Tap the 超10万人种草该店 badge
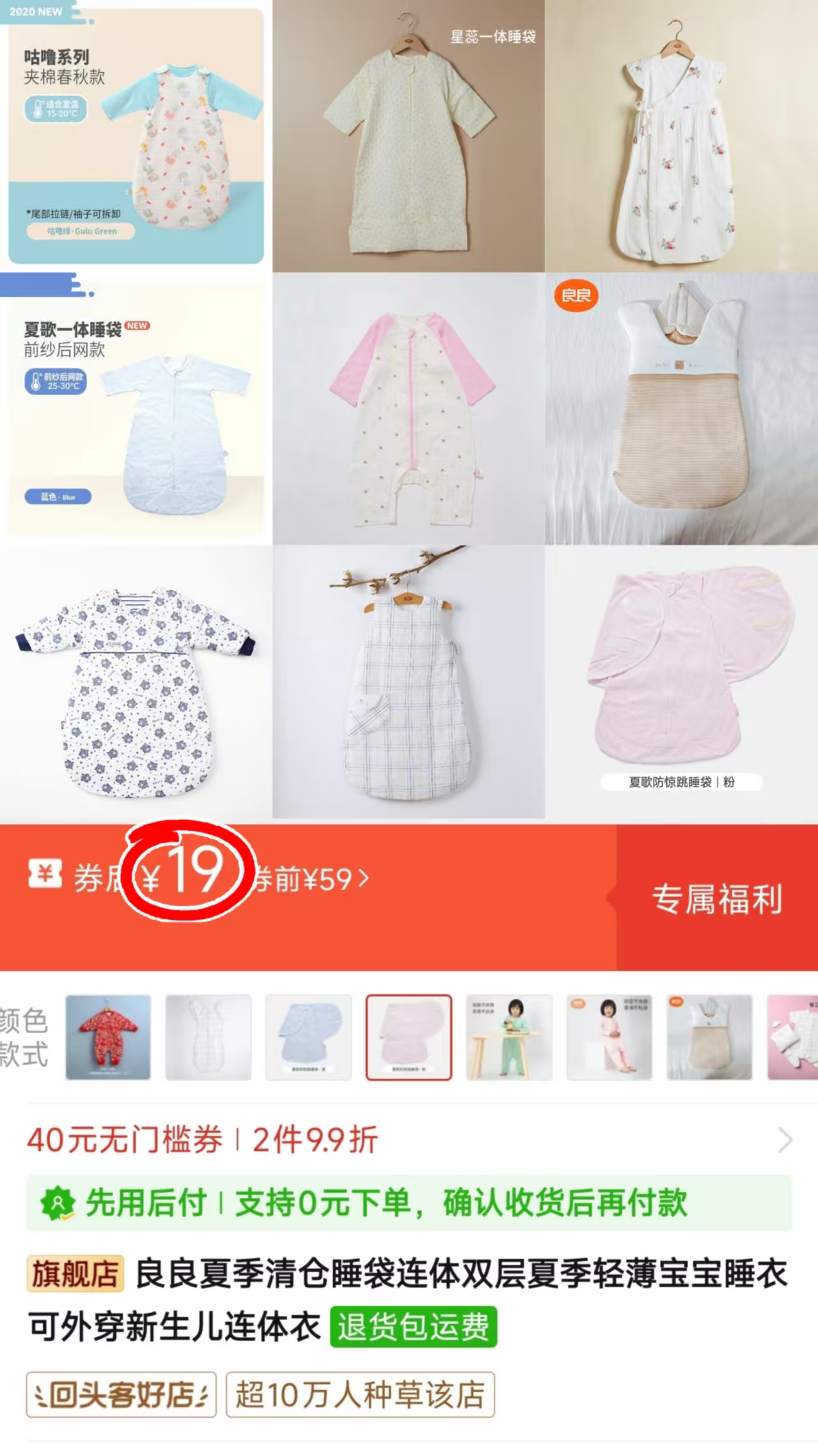This screenshot has height=1456, width=818. (x=360, y=1395)
